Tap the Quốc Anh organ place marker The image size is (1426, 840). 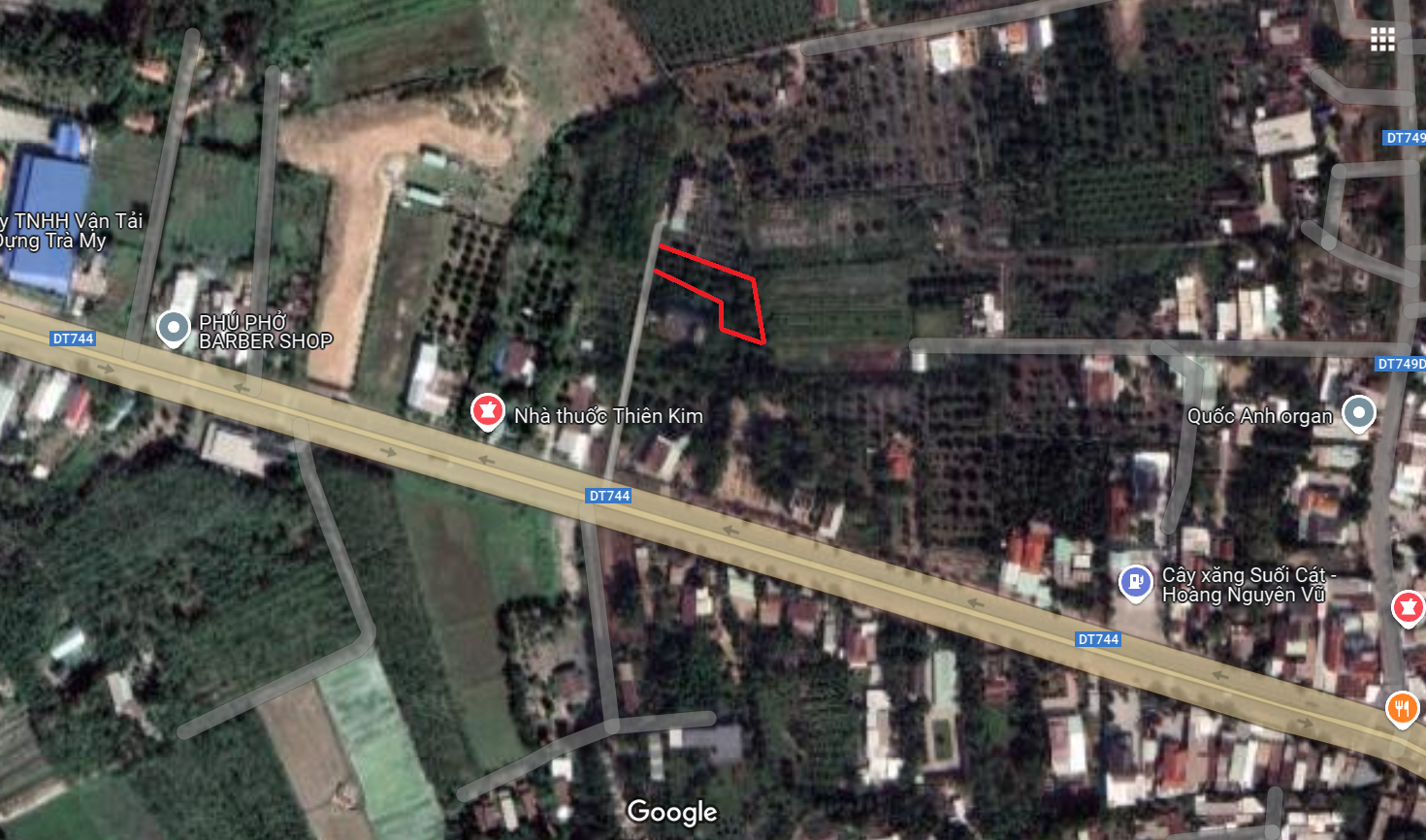(x=1359, y=412)
